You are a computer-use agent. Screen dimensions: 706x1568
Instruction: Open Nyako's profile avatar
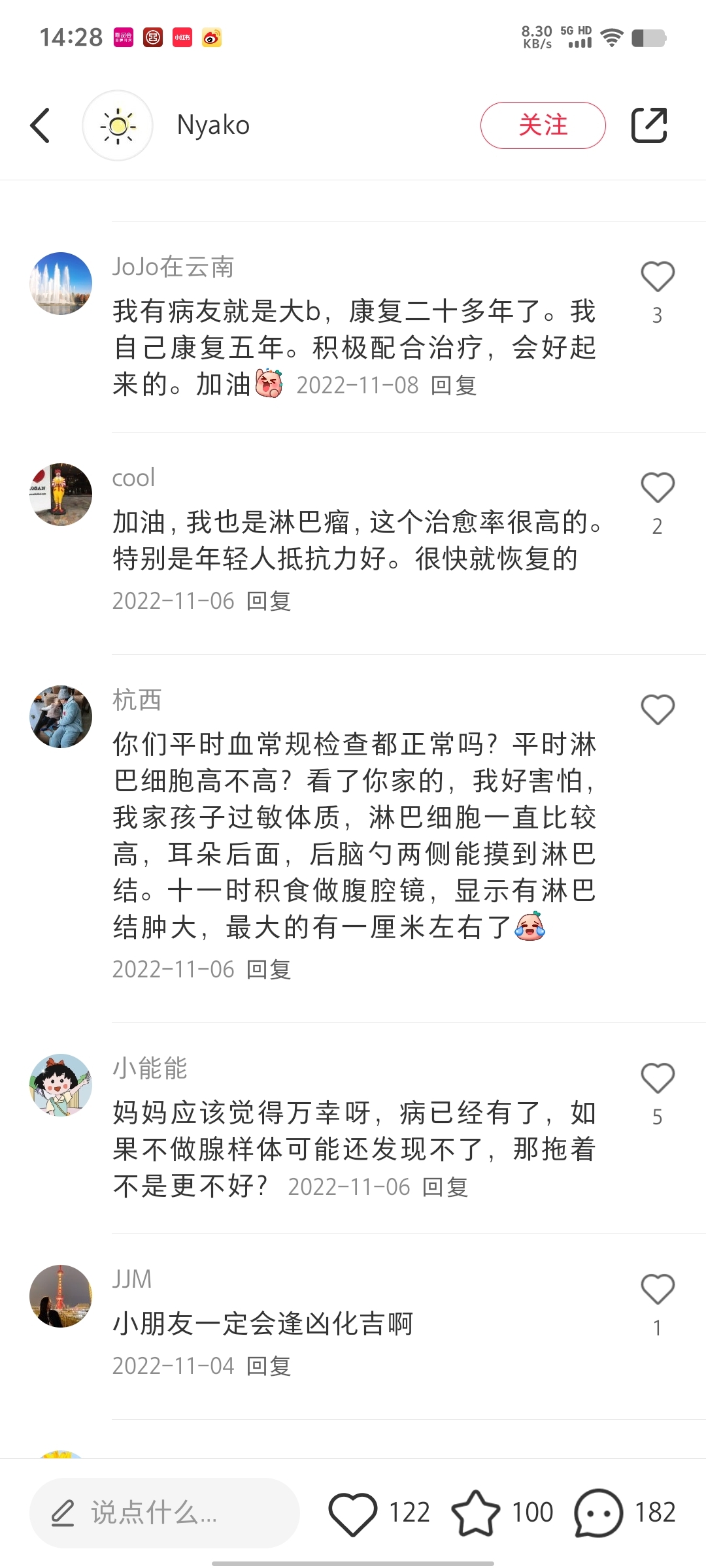pyautogui.click(x=118, y=125)
